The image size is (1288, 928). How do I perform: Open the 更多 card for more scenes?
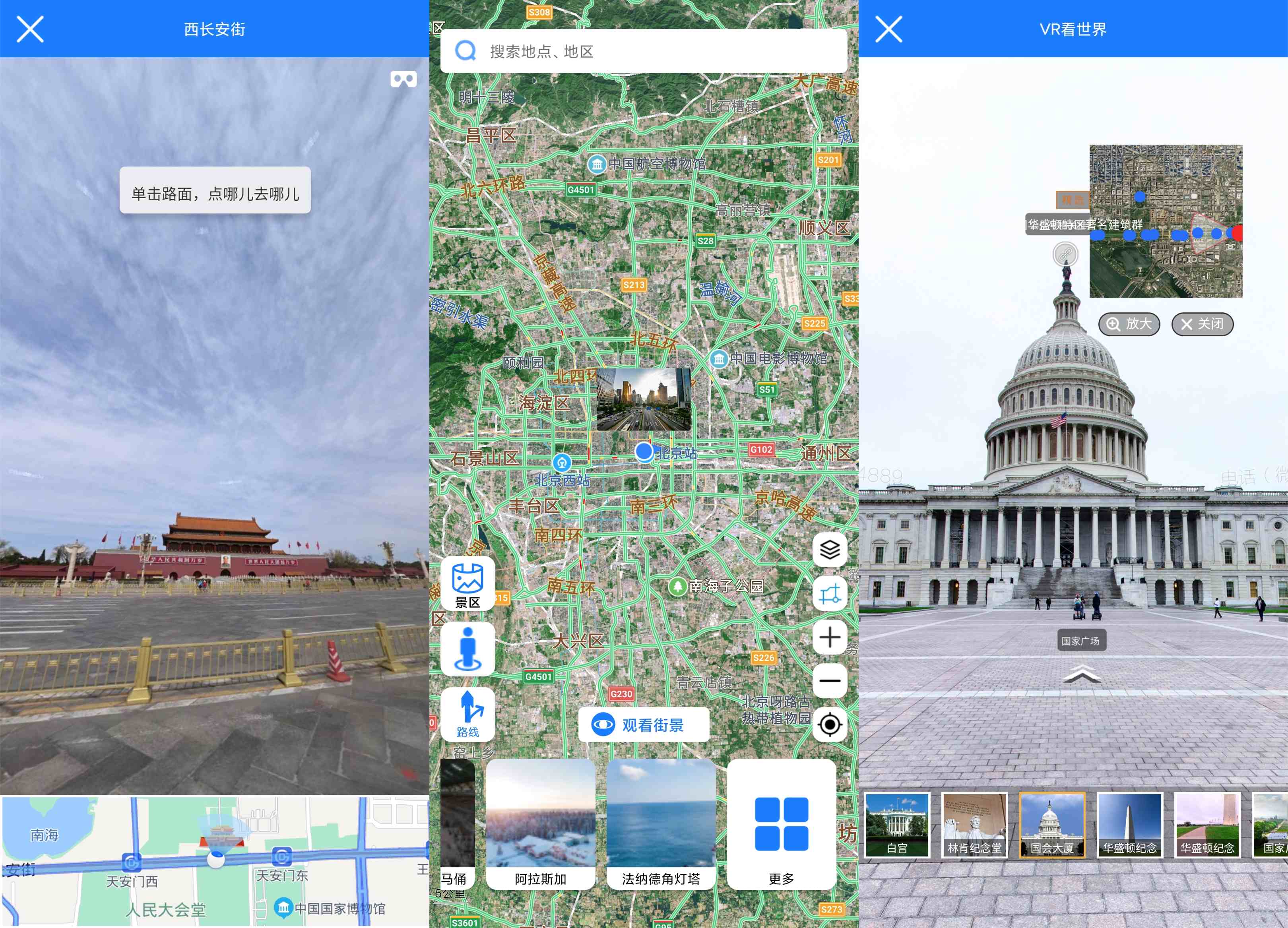(x=782, y=823)
